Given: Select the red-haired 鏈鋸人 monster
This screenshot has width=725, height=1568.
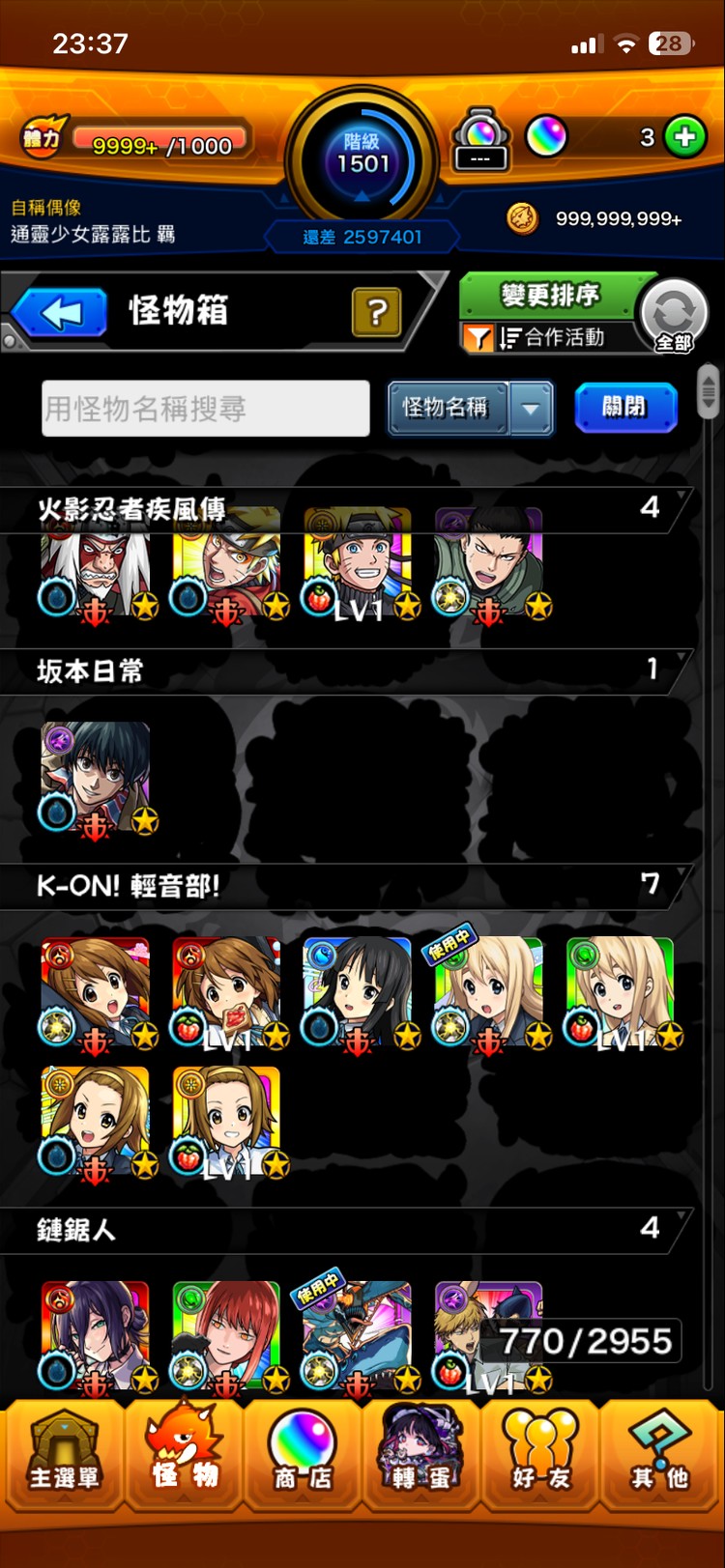Looking at the screenshot, I should 227,1338.
